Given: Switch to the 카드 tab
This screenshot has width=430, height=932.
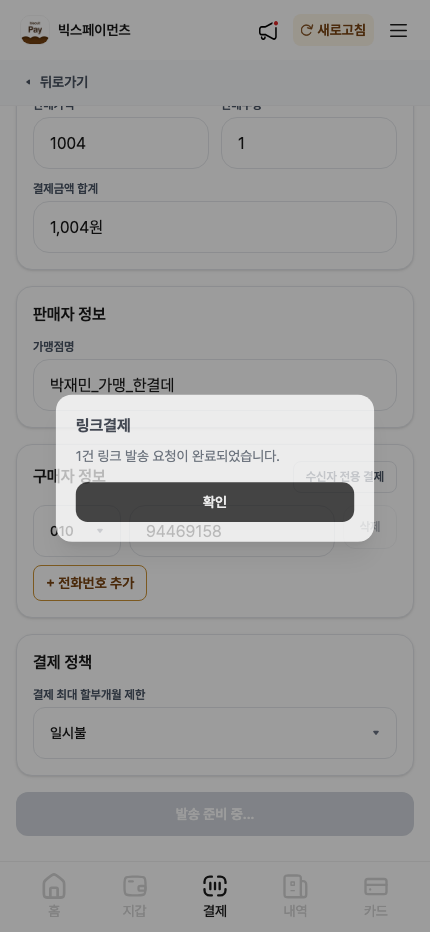Looking at the screenshot, I should [375, 895].
